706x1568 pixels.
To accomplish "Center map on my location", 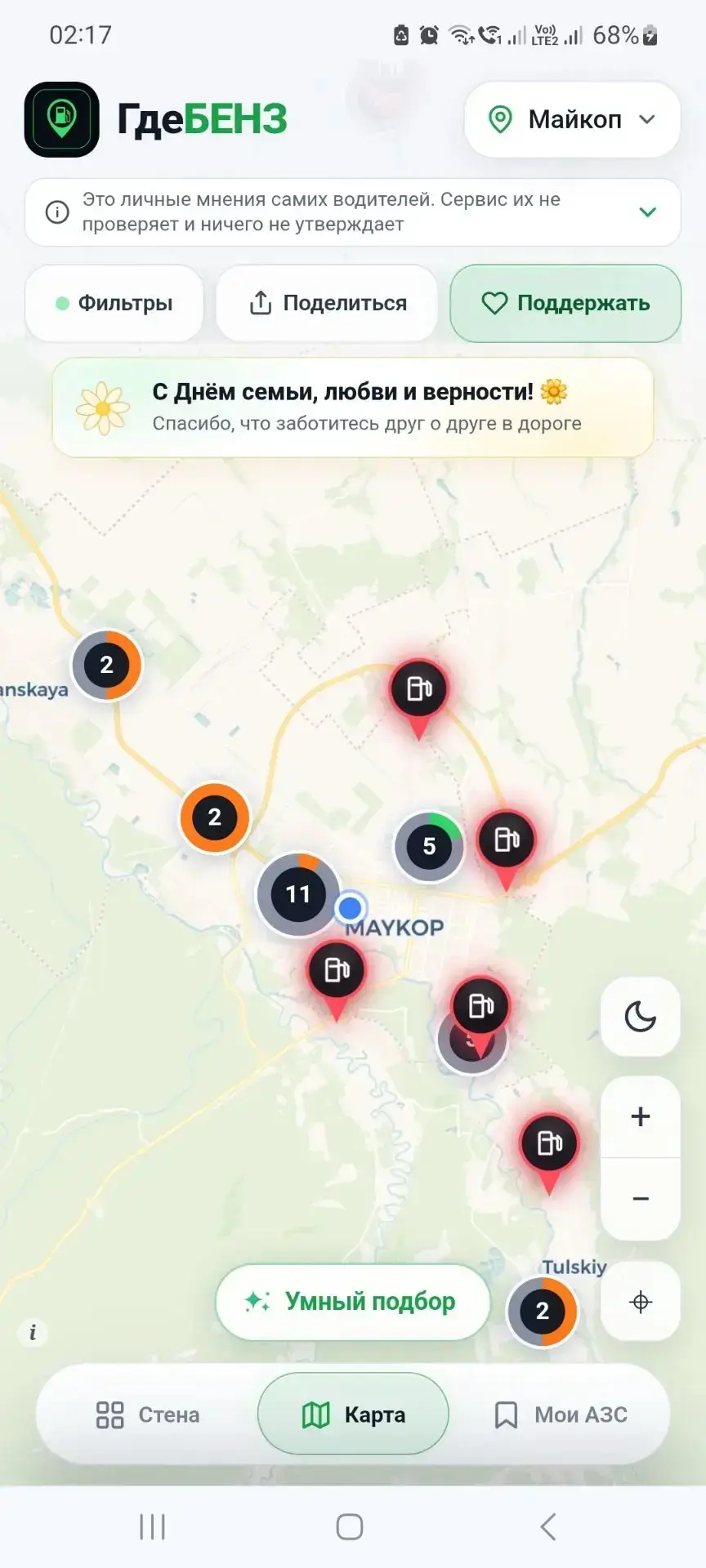I will pyautogui.click(x=640, y=1302).
